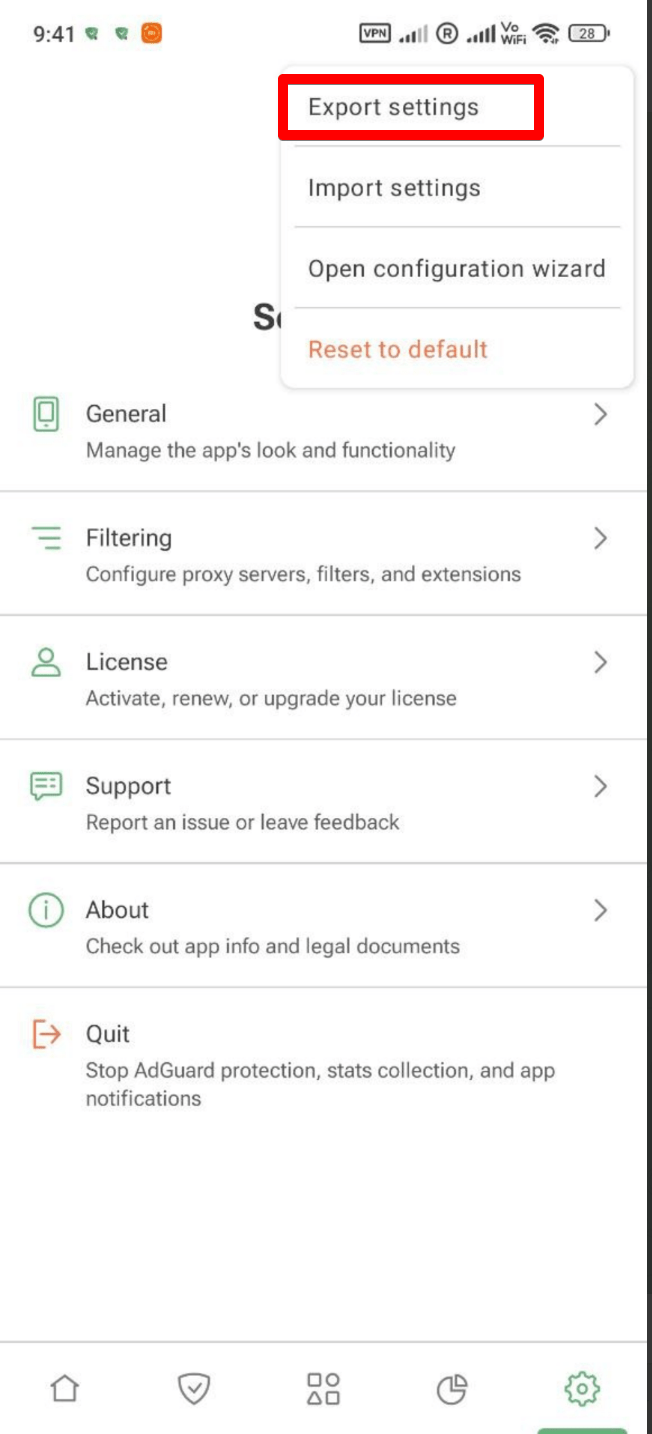The width and height of the screenshot is (652, 1434).
Task: Select Export settings from the menu
Action: (x=457, y=107)
